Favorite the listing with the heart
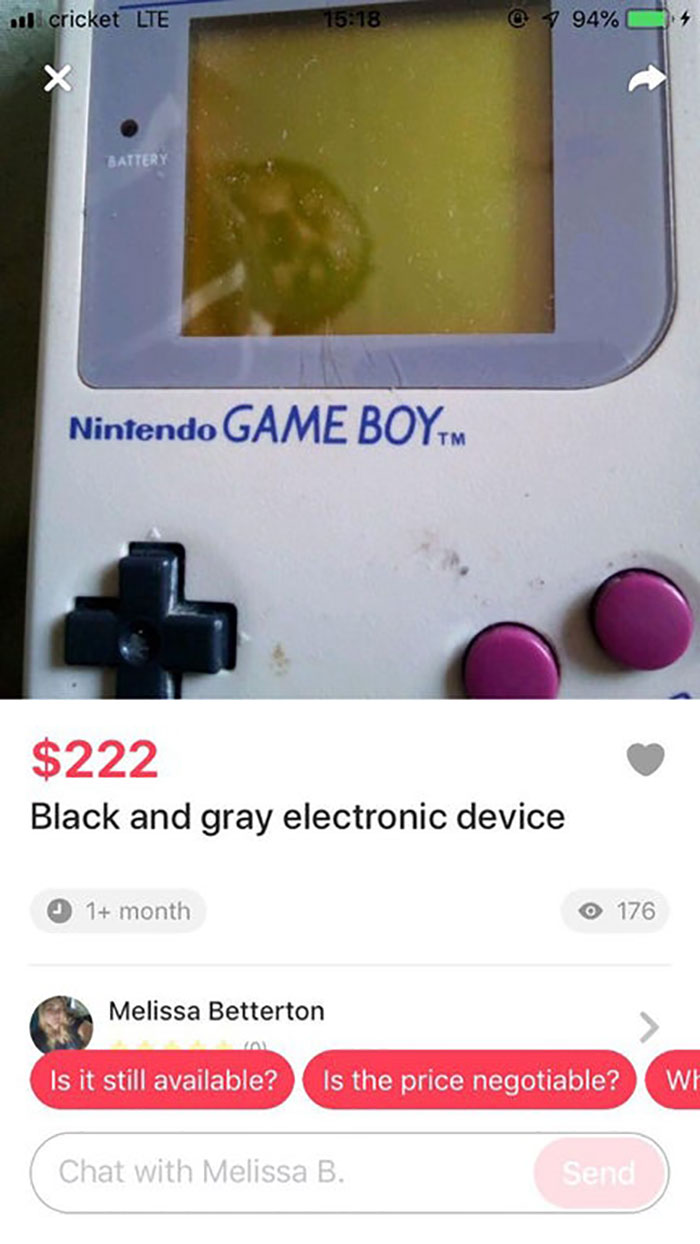Image resolution: width=700 pixels, height=1244 pixels. click(x=645, y=760)
